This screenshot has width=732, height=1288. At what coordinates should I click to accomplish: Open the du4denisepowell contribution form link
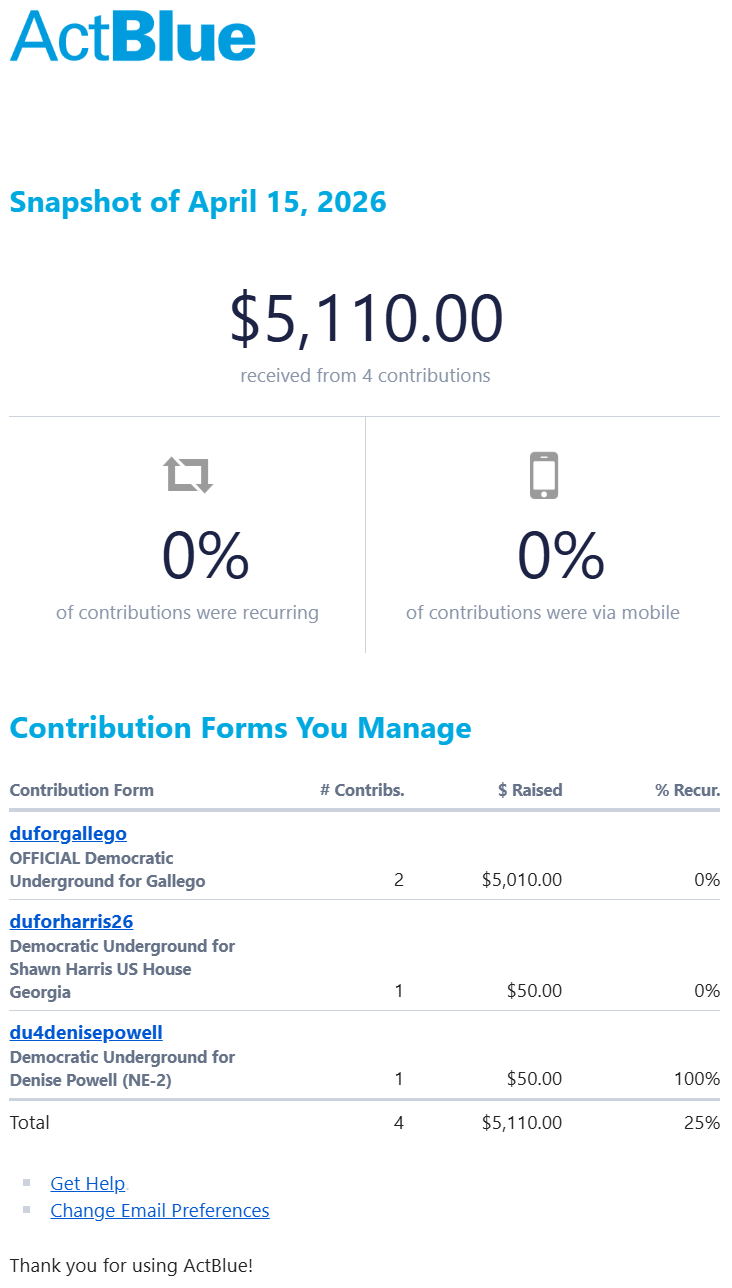coord(86,1032)
